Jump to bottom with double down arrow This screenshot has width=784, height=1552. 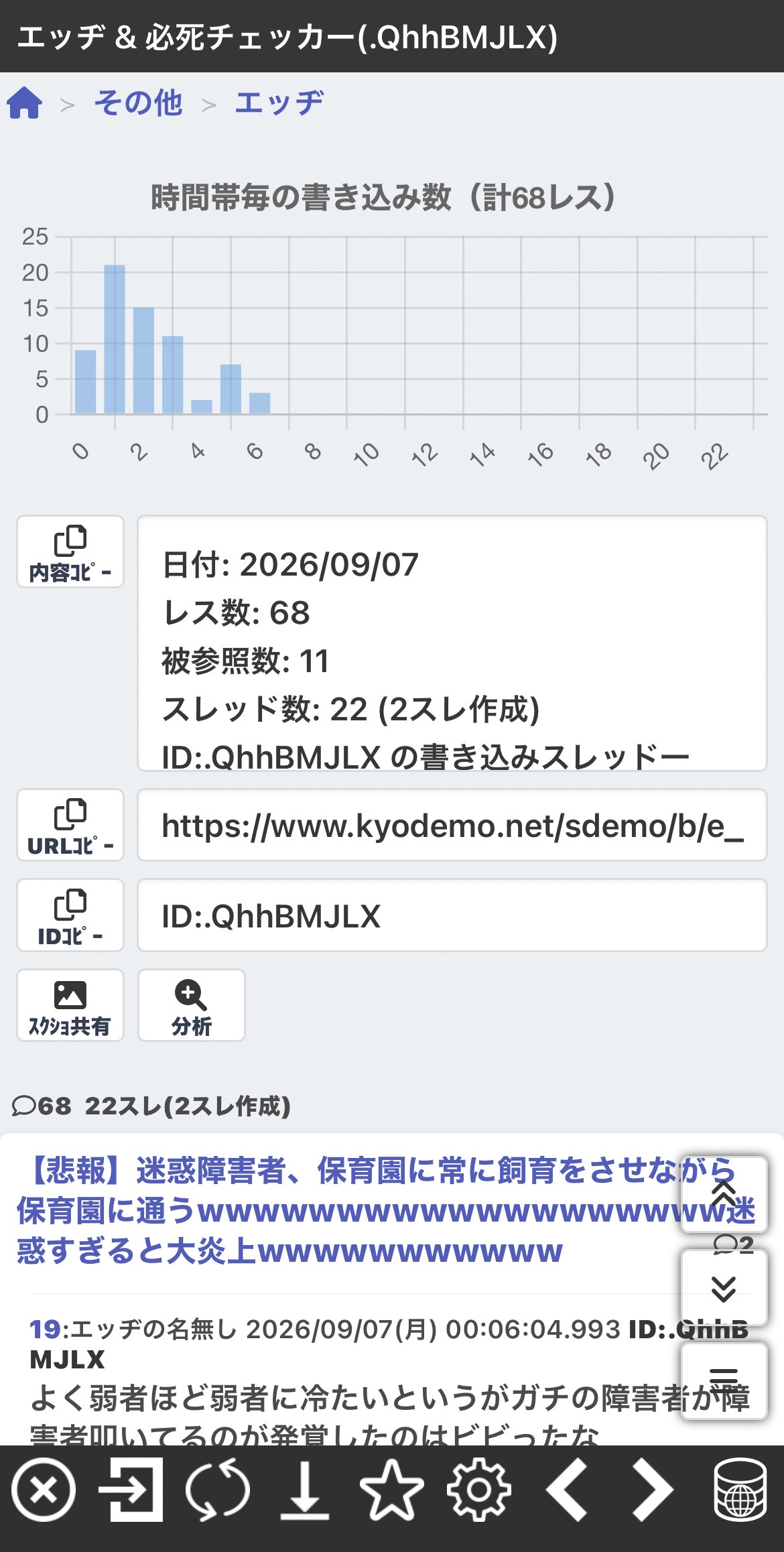click(x=724, y=1288)
